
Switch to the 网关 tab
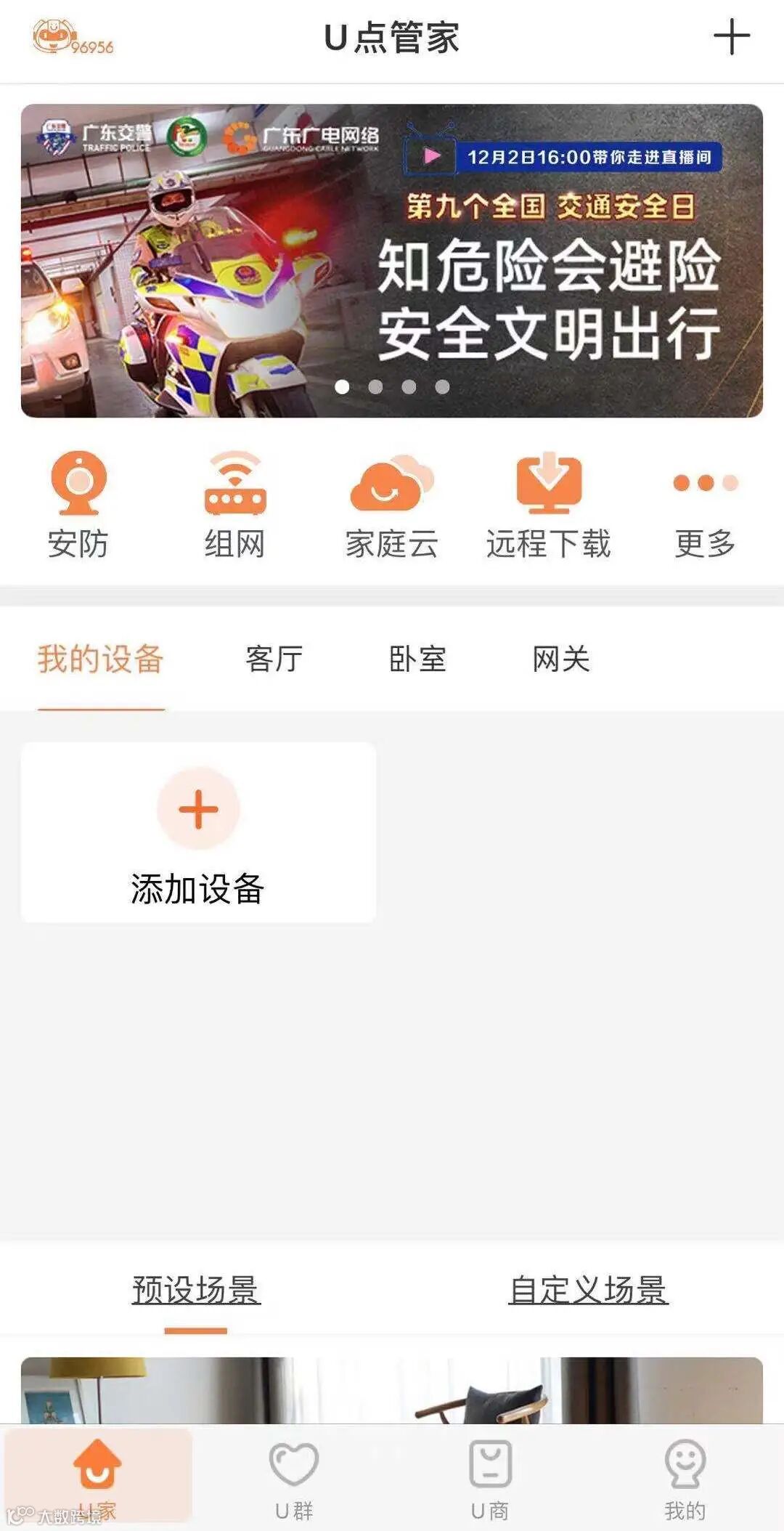pyautogui.click(x=561, y=659)
